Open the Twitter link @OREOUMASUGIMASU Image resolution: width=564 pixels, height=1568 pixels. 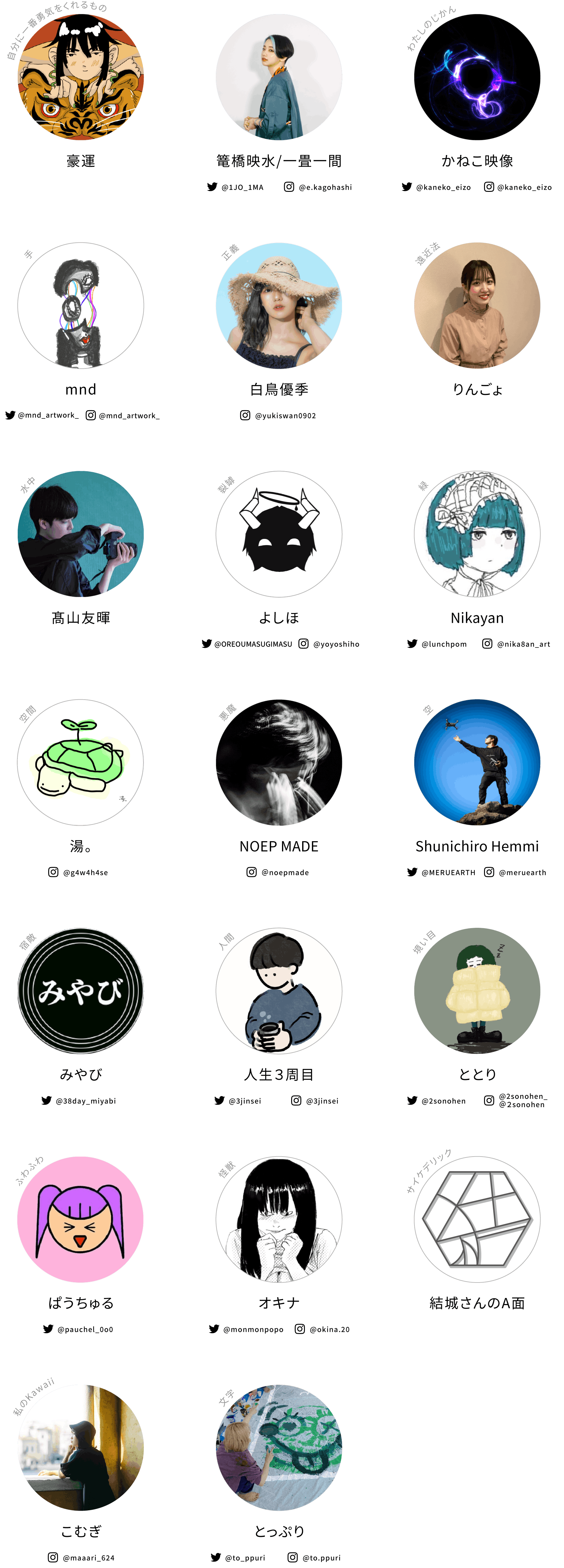pyautogui.click(x=247, y=643)
